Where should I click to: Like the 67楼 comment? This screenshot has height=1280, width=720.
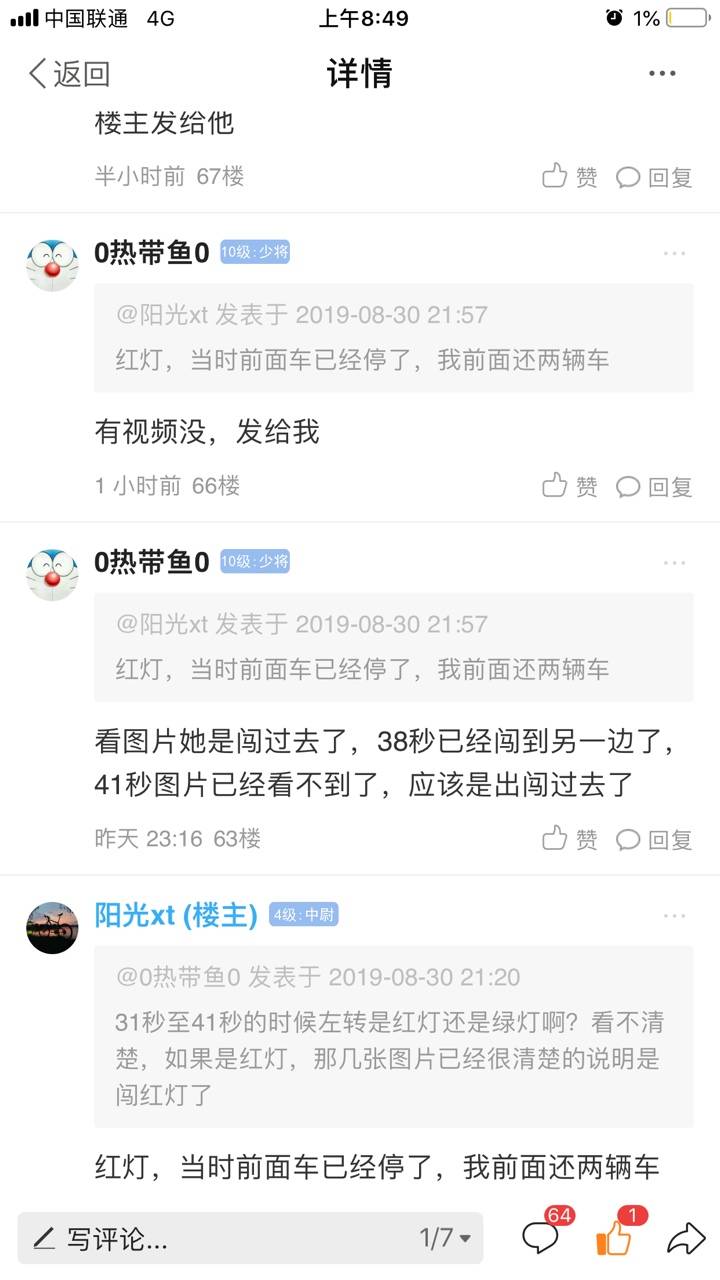[570, 177]
